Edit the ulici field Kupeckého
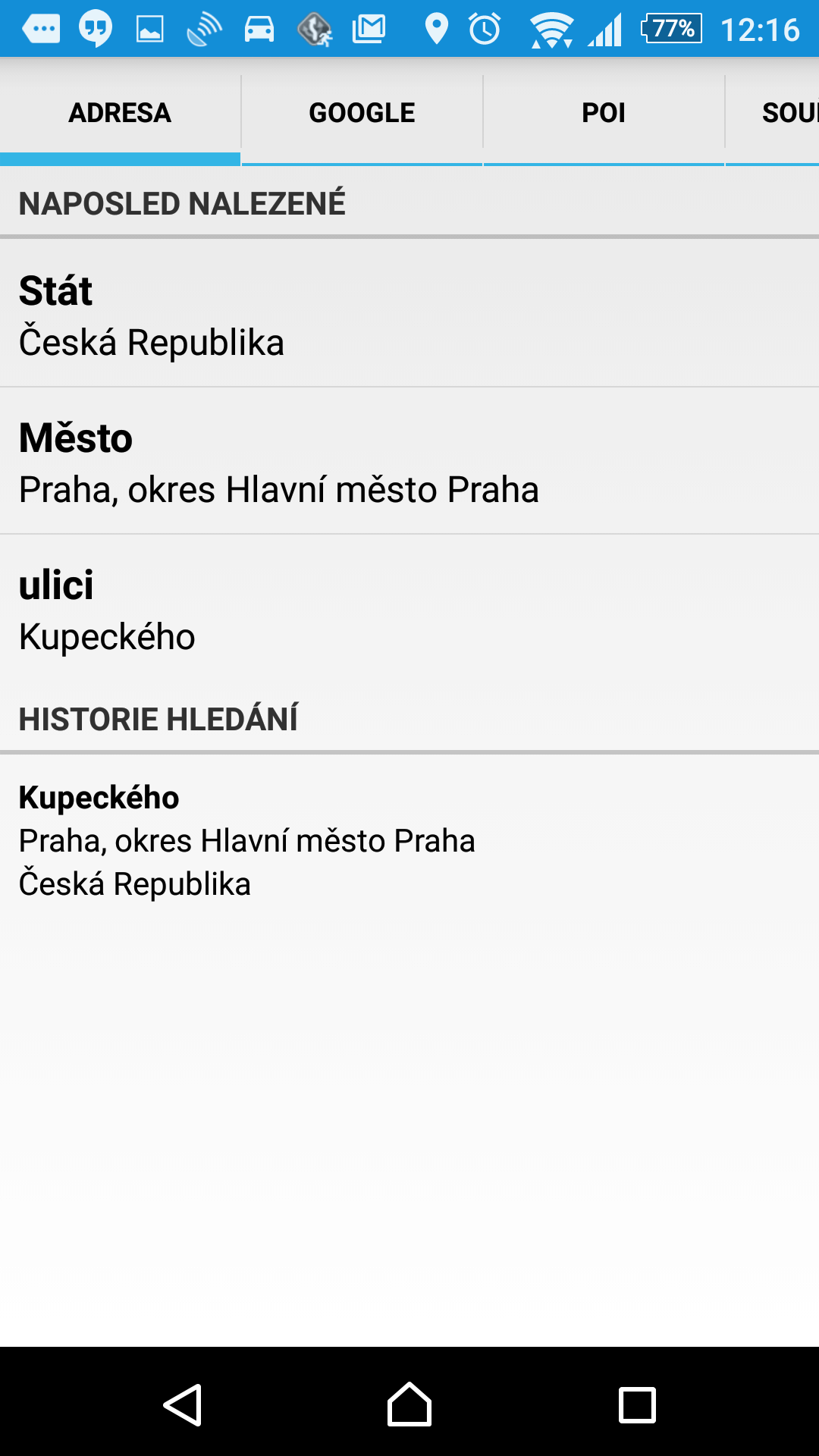Viewport: 819px width, 1456px height. [x=409, y=608]
